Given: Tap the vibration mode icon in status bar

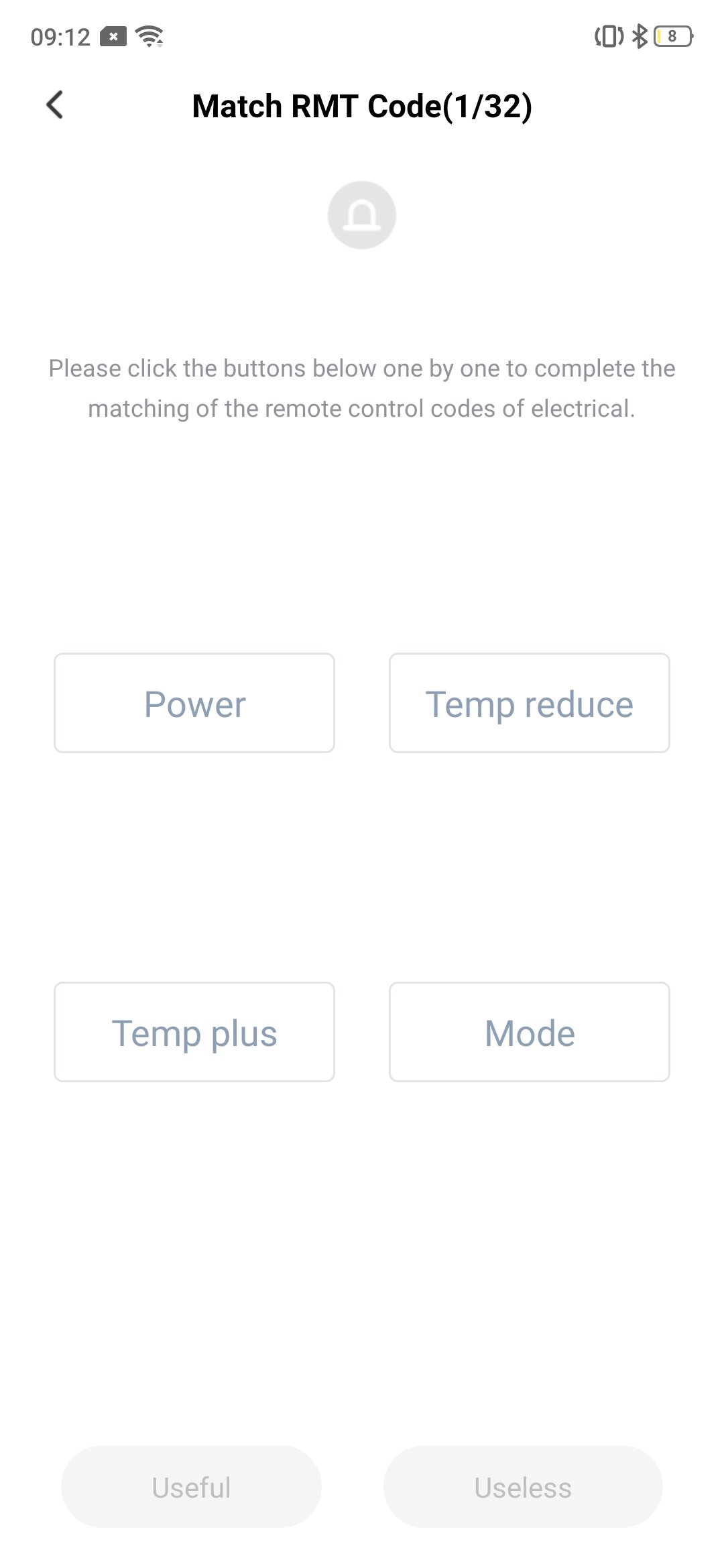Looking at the screenshot, I should [607, 37].
